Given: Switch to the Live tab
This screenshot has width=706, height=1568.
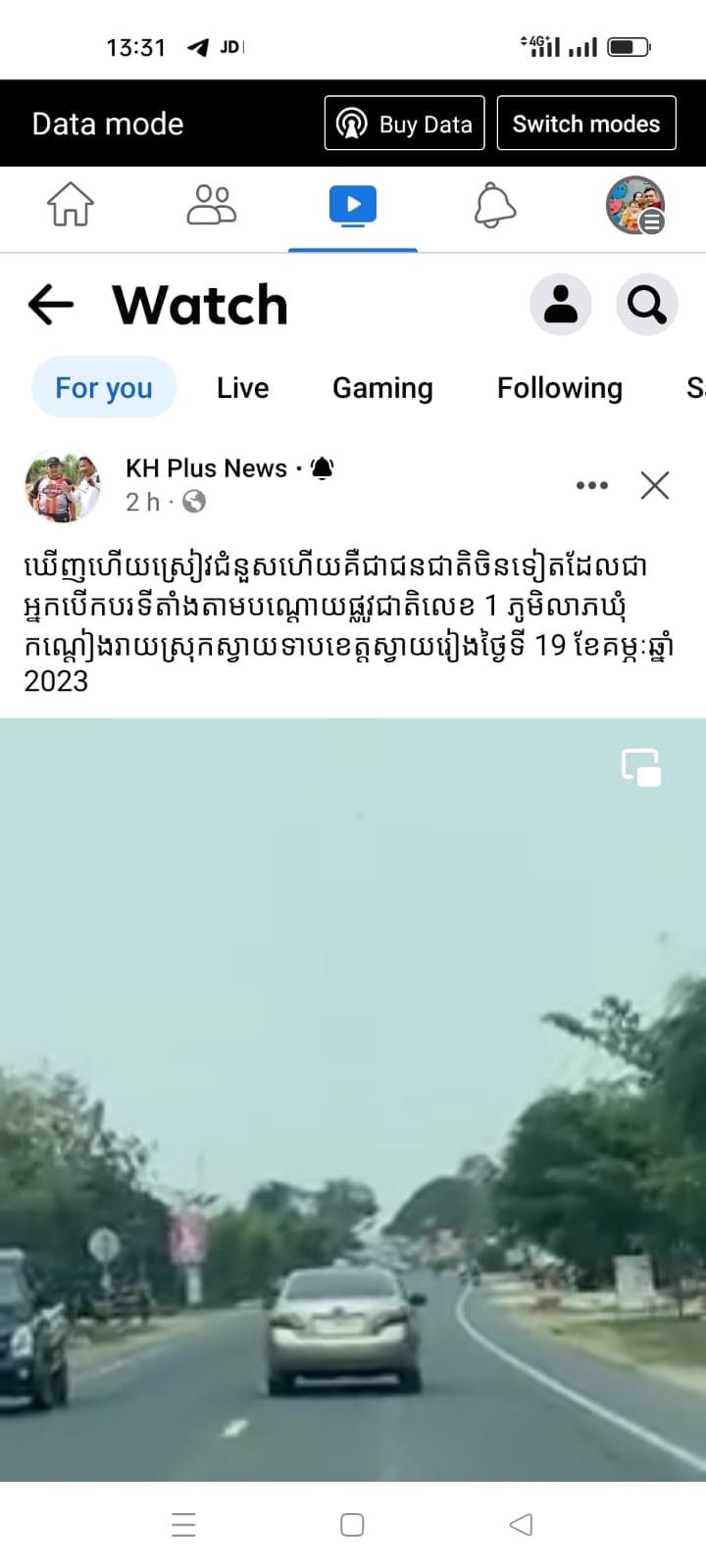Looking at the screenshot, I should point(242,388).
